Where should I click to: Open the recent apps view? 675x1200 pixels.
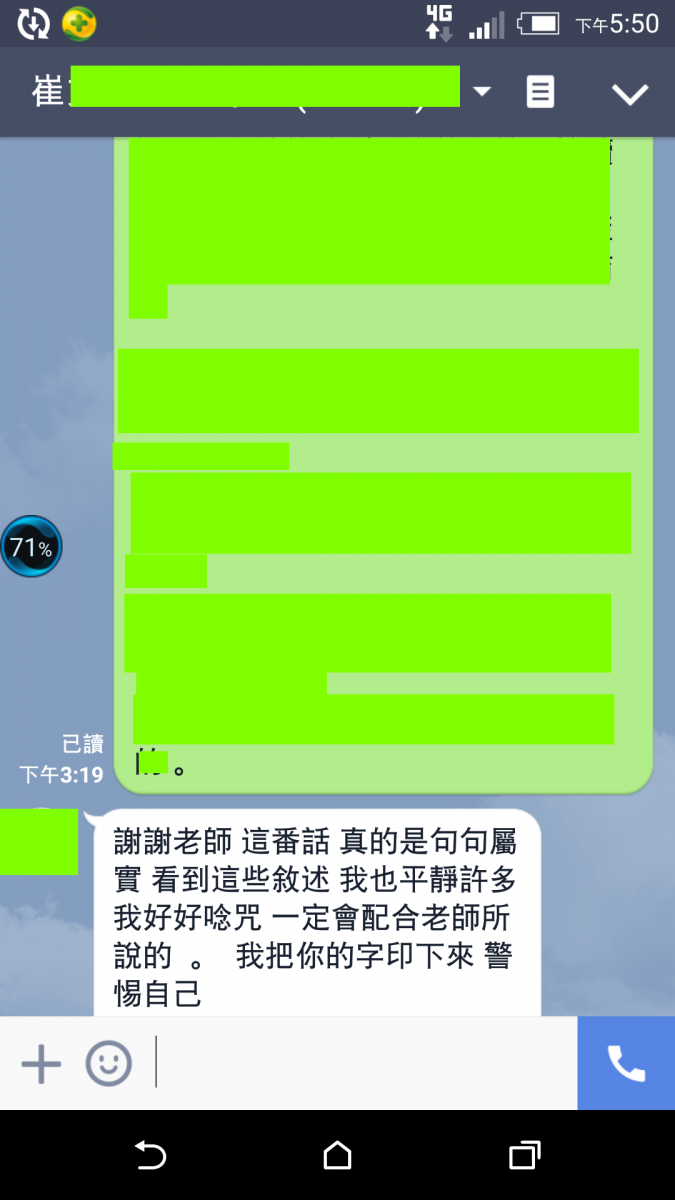click(x=524, y=1156)
